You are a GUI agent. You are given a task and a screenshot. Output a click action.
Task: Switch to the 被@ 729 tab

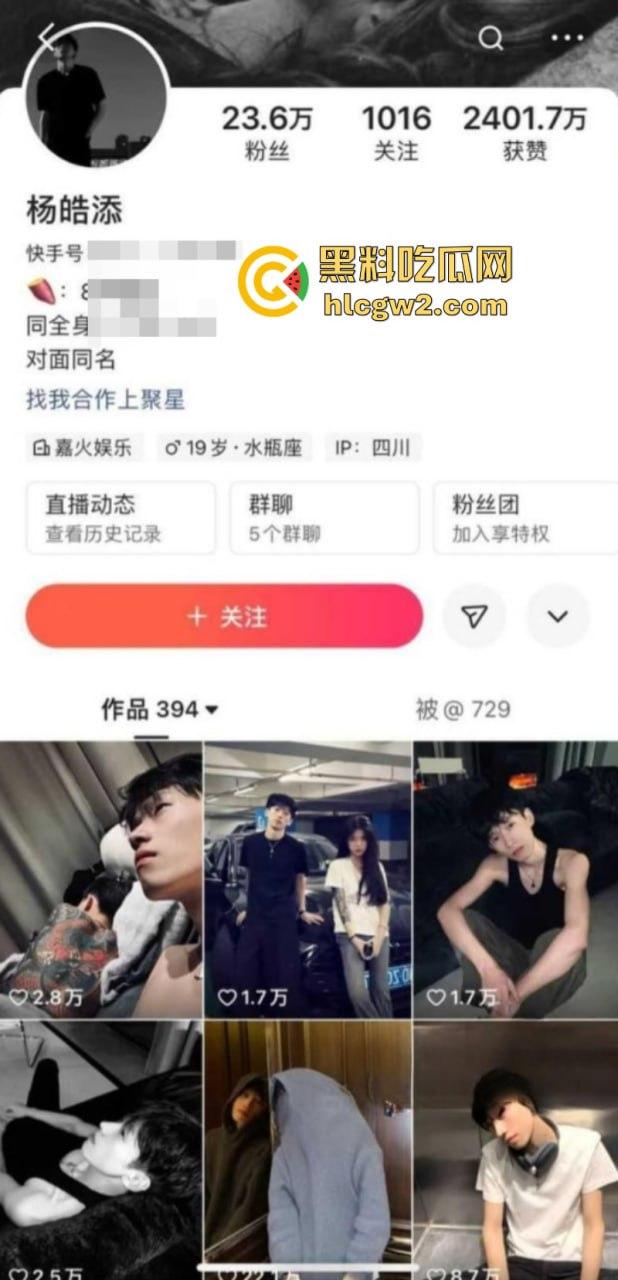tap(462, 710)
